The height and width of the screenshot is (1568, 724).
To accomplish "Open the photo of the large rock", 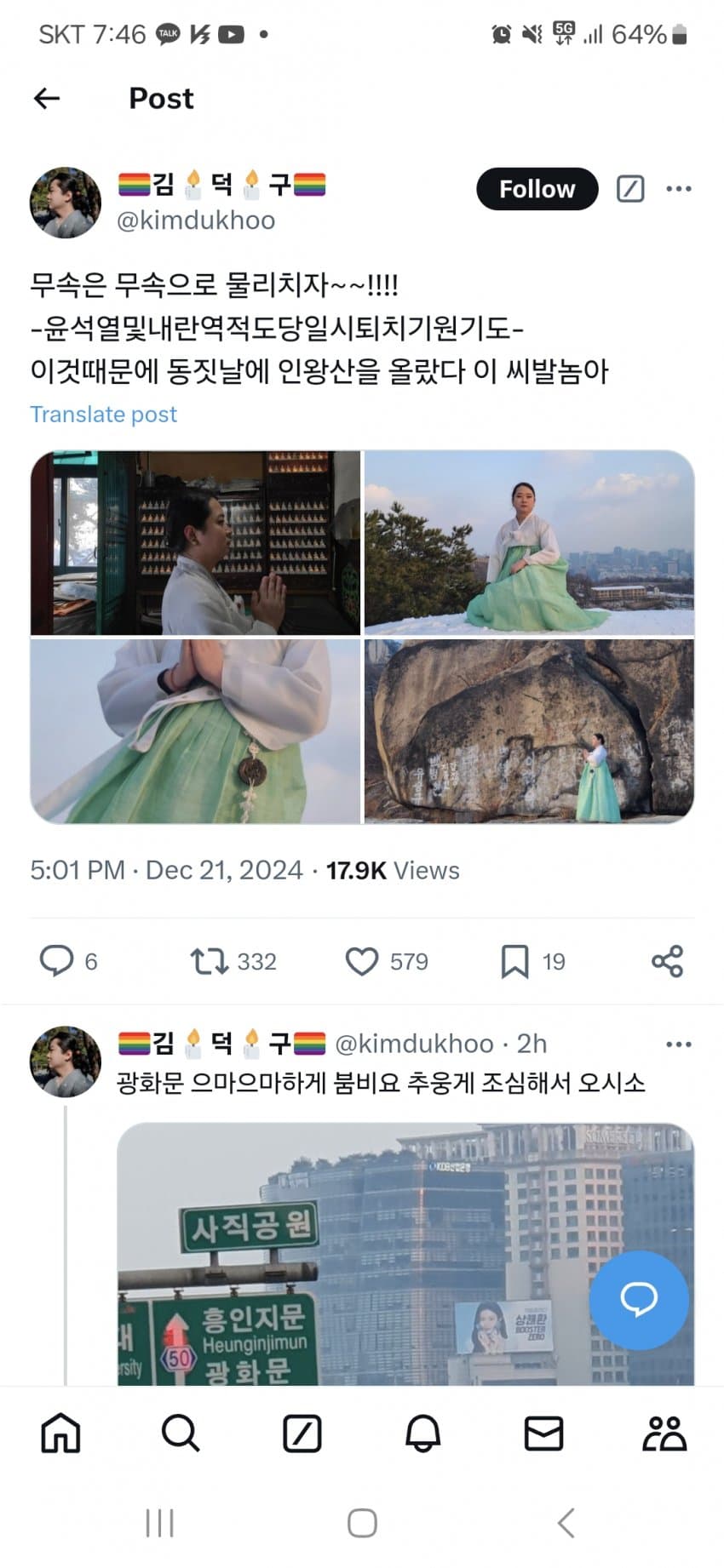I will (529, 731).
